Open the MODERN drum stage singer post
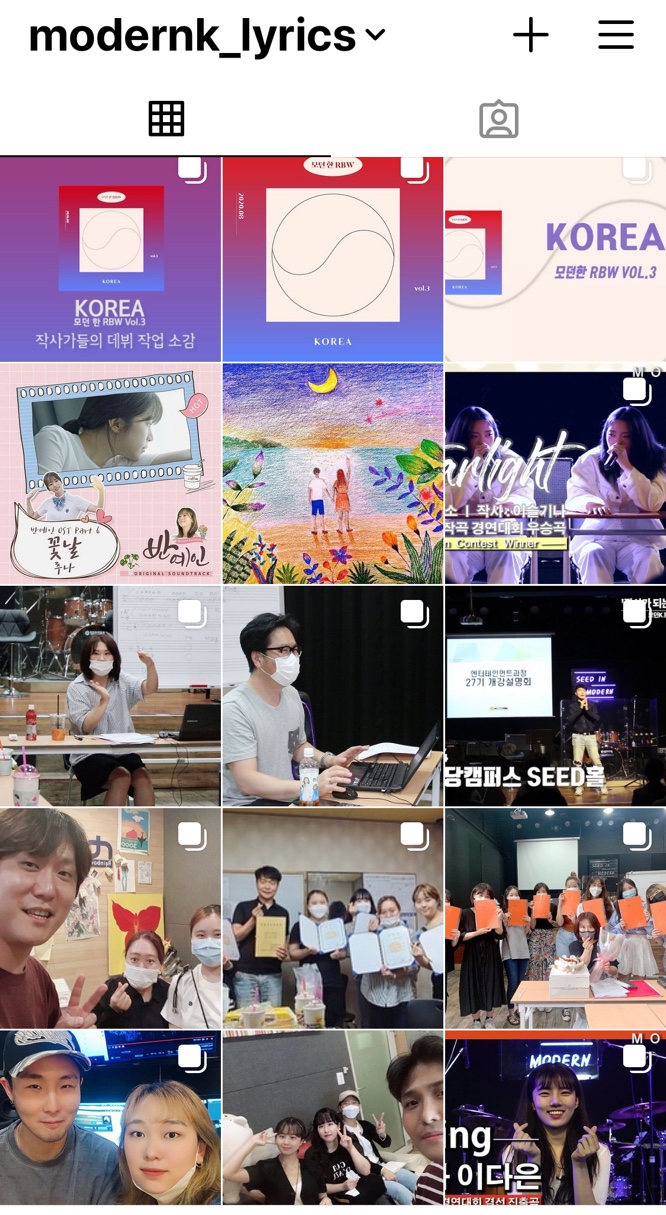 click(555, 1118)
